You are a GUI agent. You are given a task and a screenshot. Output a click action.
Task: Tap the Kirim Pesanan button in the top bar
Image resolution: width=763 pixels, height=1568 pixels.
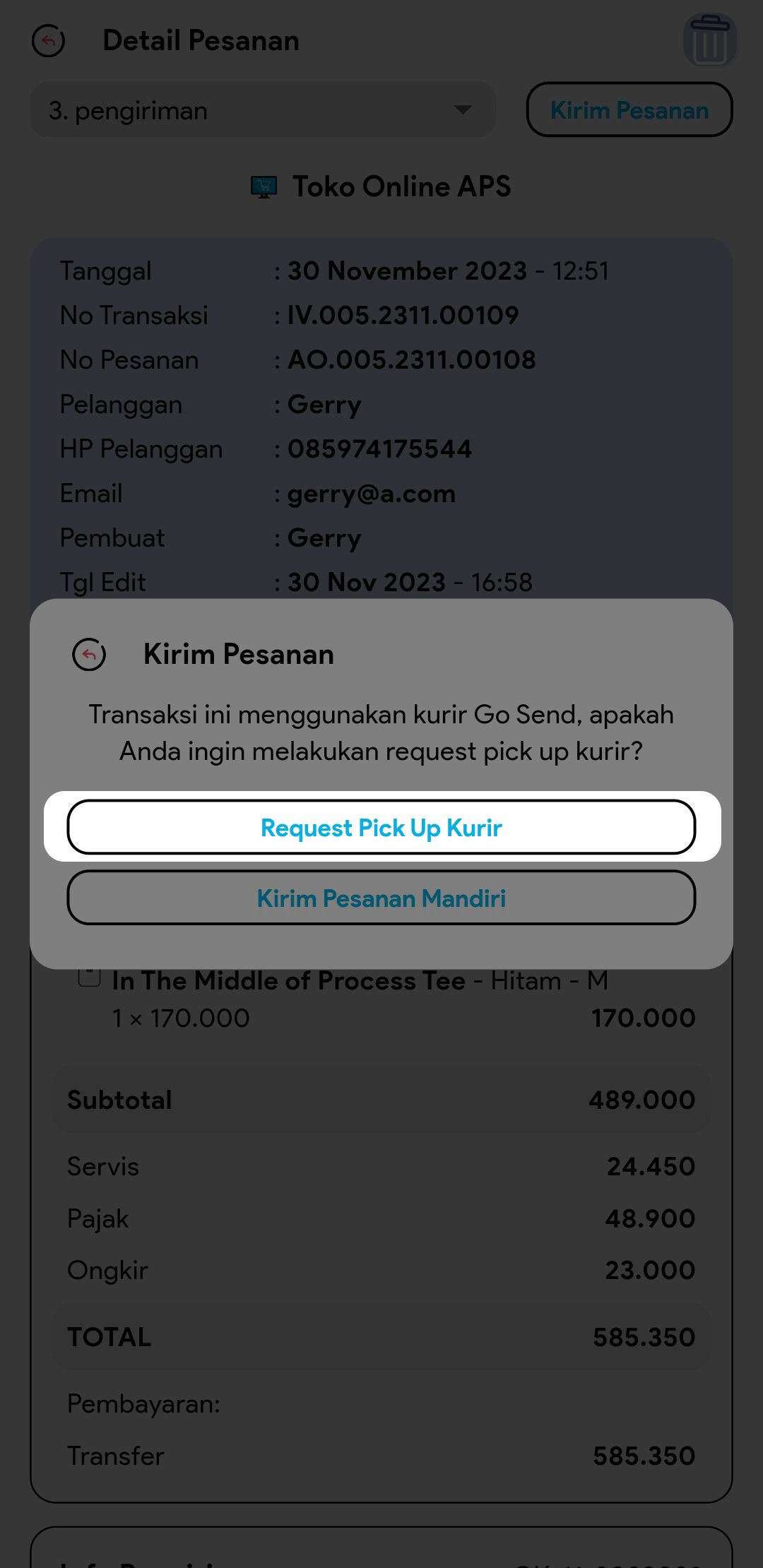pos(629,110)
